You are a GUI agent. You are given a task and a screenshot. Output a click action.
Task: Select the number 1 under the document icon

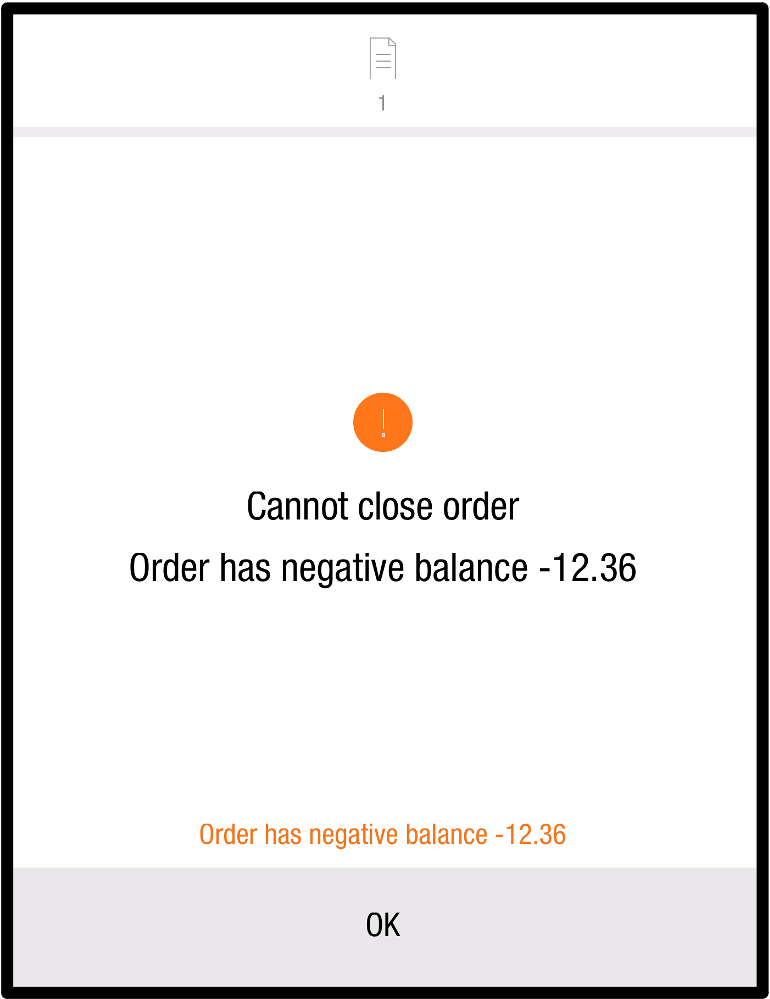click(x=383, y=102)
